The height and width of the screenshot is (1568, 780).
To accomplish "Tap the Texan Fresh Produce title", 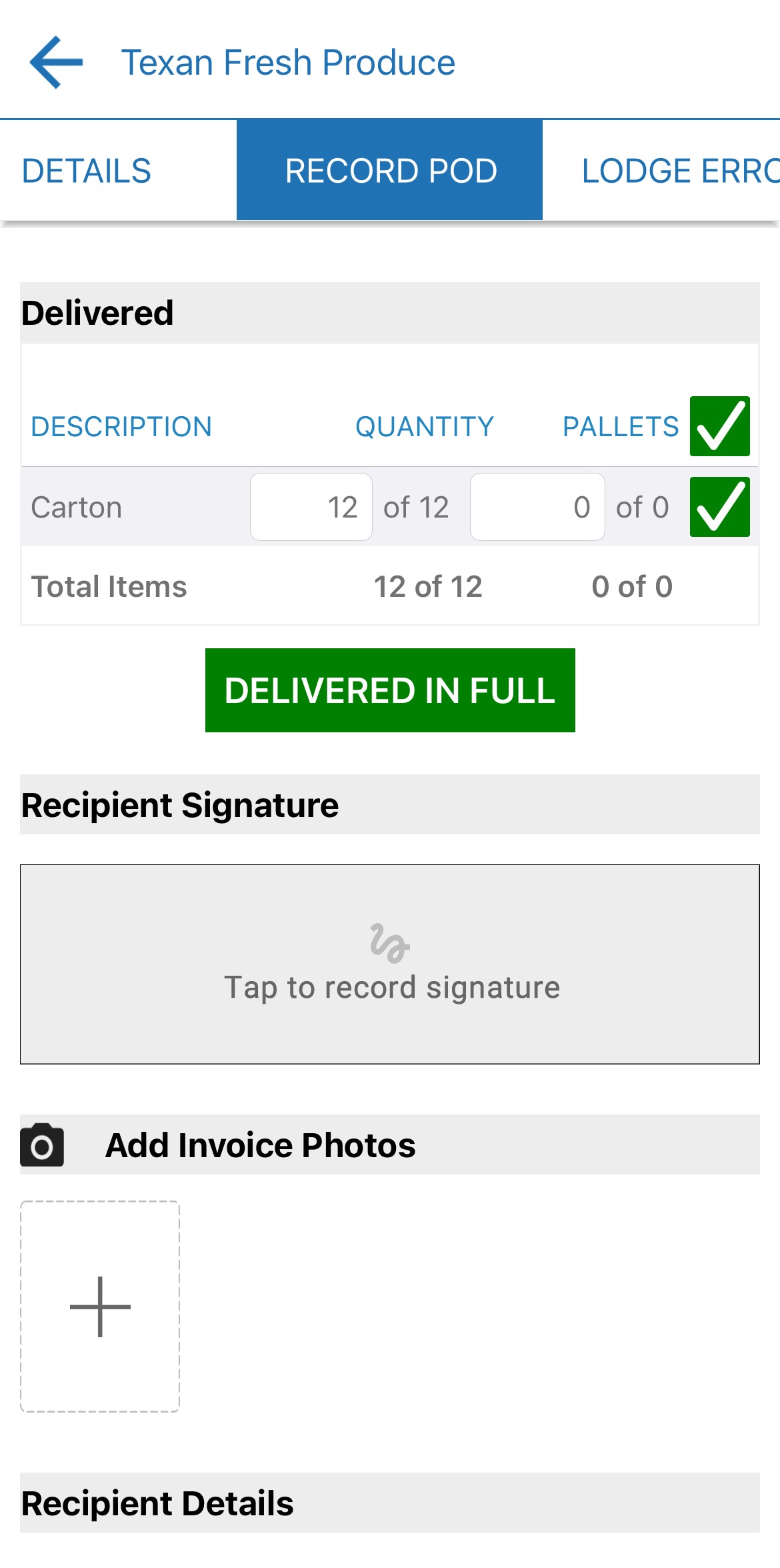I will [x=289, y=61].
